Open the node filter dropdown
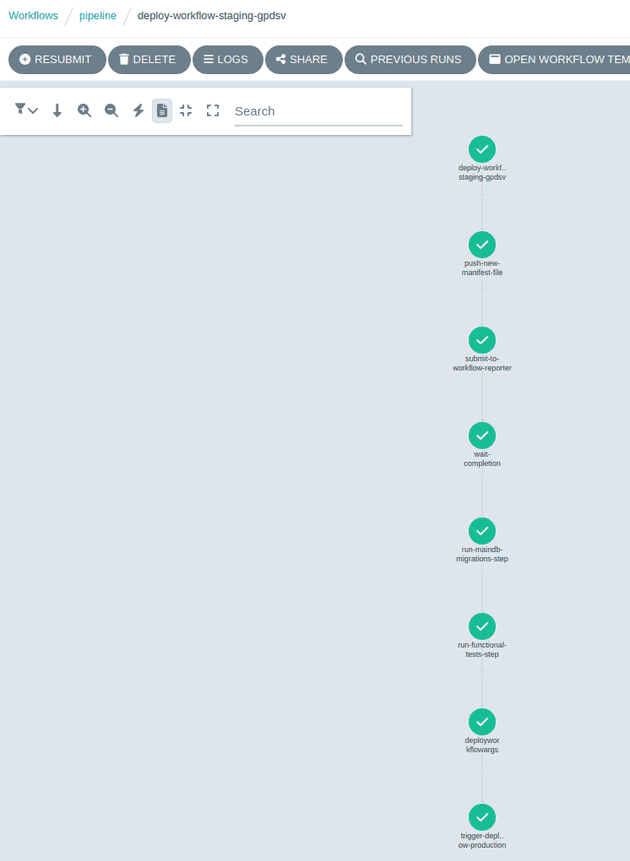This screenshot has height=861, width=630. pos(26,110)
